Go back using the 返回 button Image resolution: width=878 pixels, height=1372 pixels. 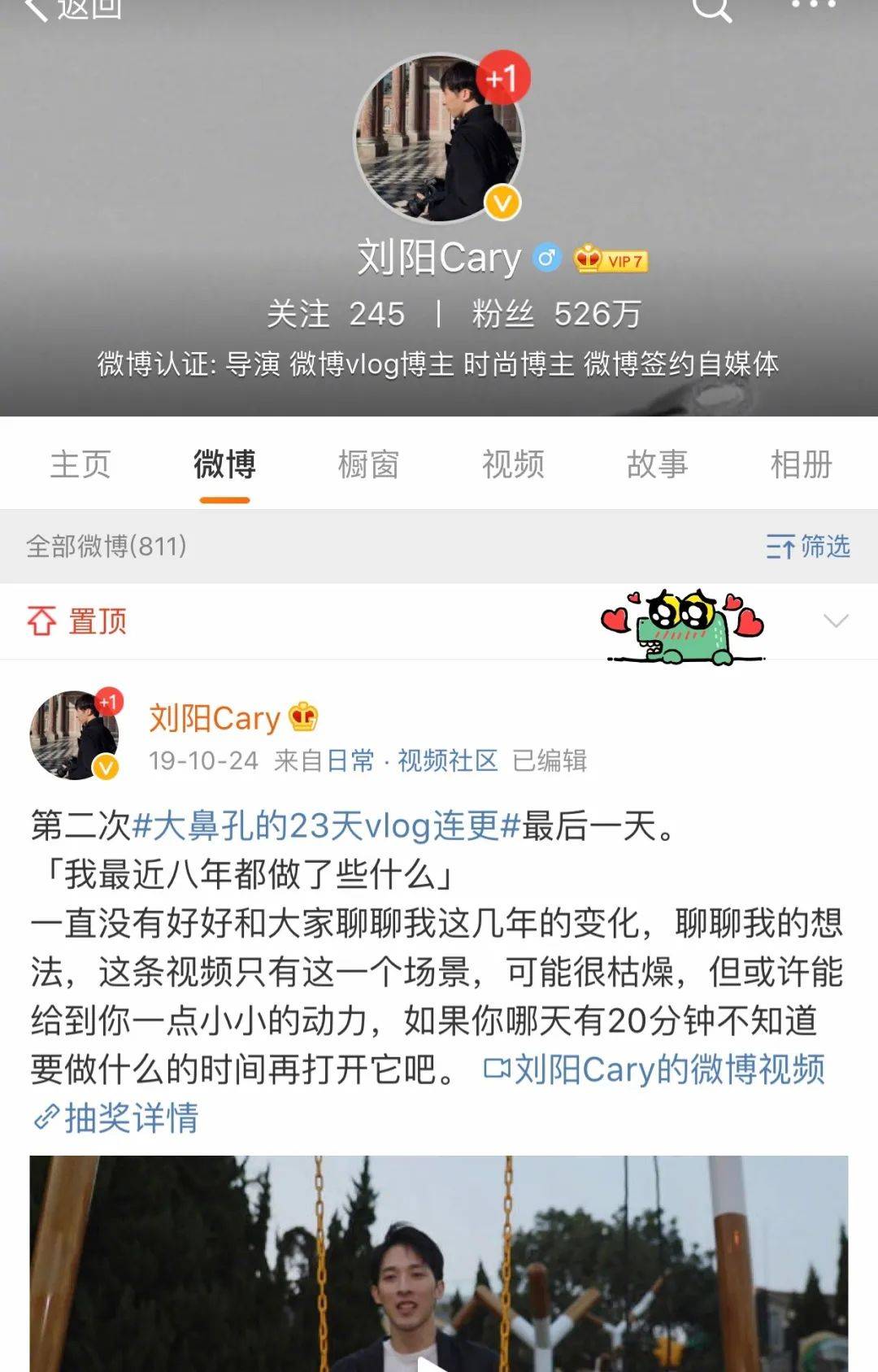[73, 8]
